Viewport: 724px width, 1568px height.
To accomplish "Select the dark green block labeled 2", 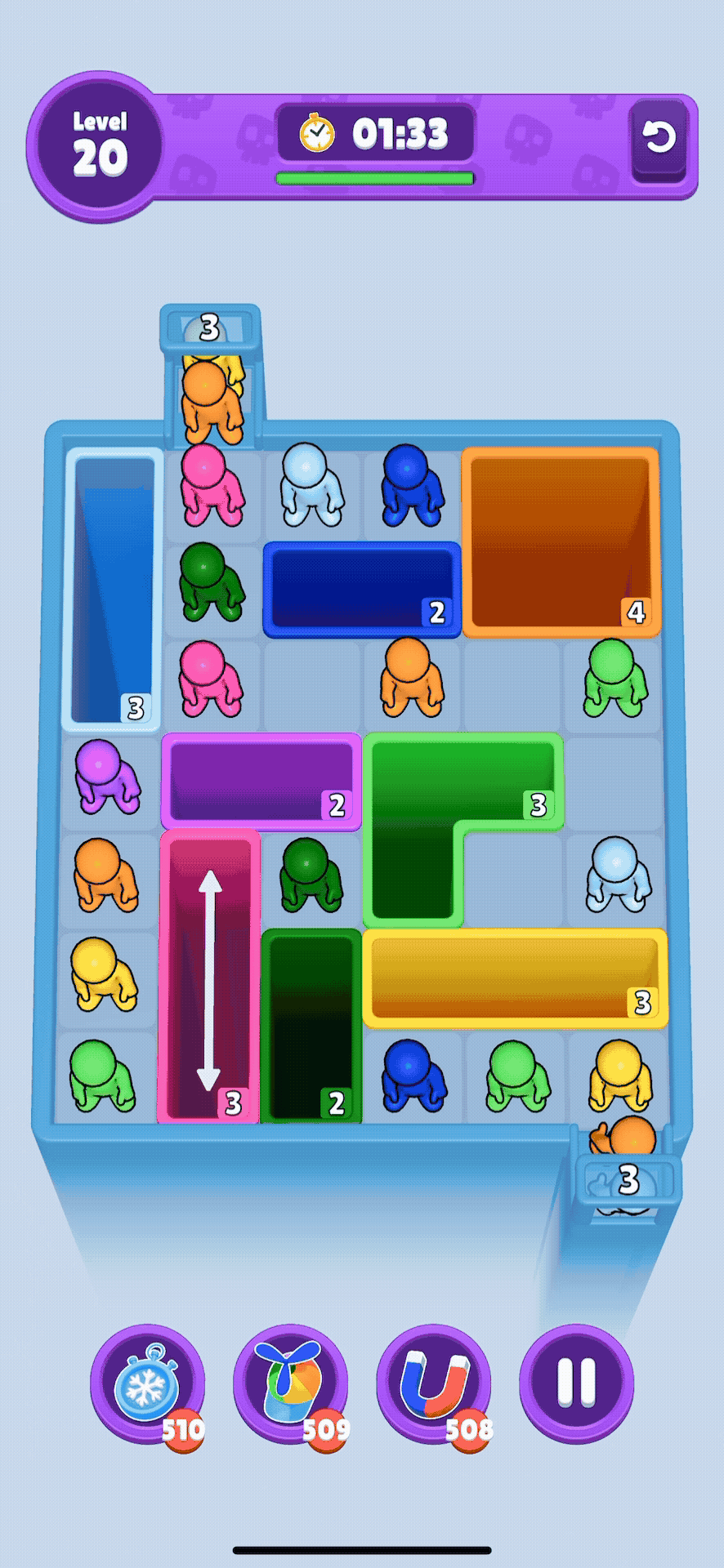I will point(311,1025).
